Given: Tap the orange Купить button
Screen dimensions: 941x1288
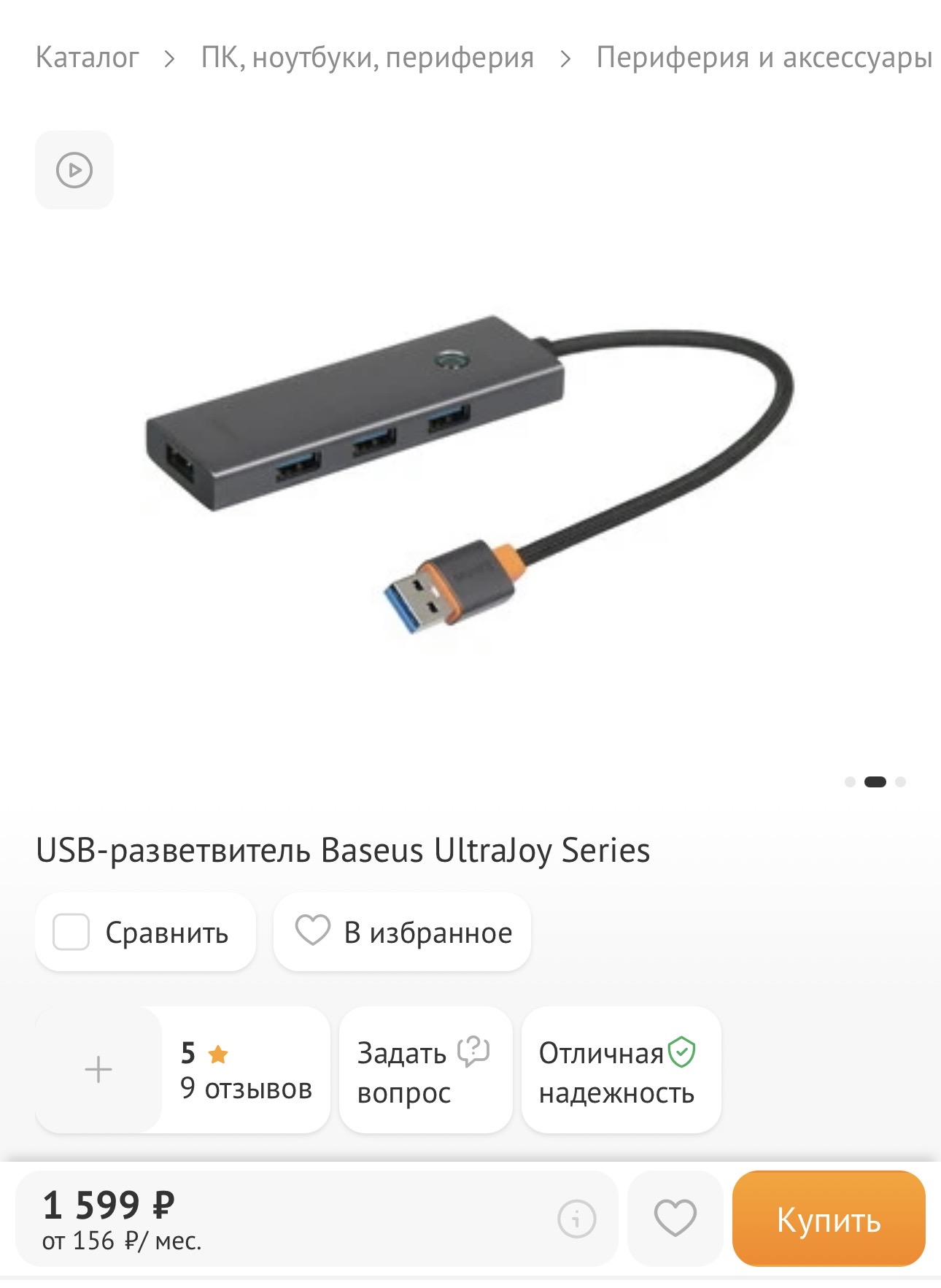Looking at the screenshot, I should click(828, 1218).
